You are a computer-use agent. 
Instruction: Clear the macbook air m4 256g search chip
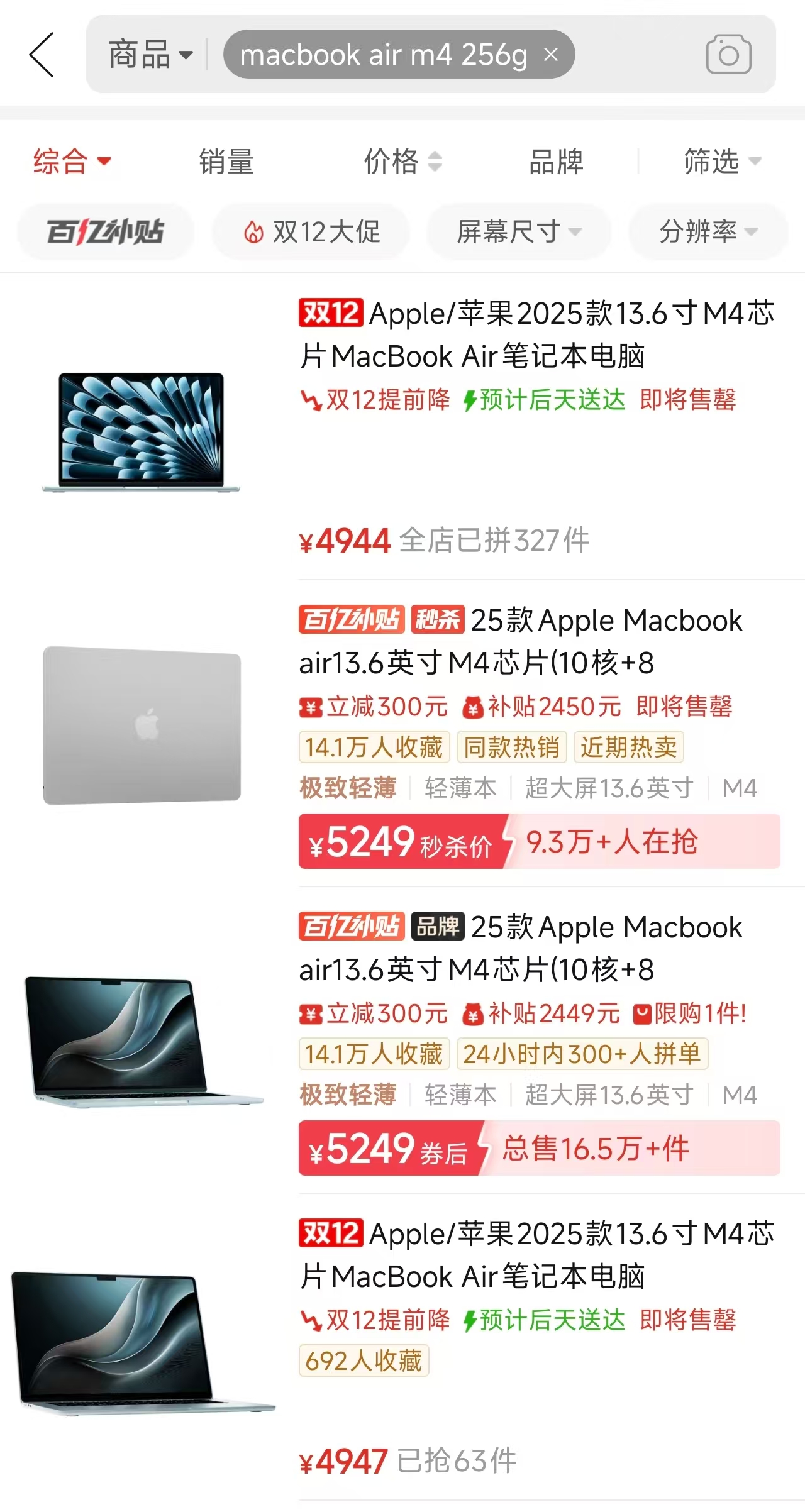pos(551,55)
